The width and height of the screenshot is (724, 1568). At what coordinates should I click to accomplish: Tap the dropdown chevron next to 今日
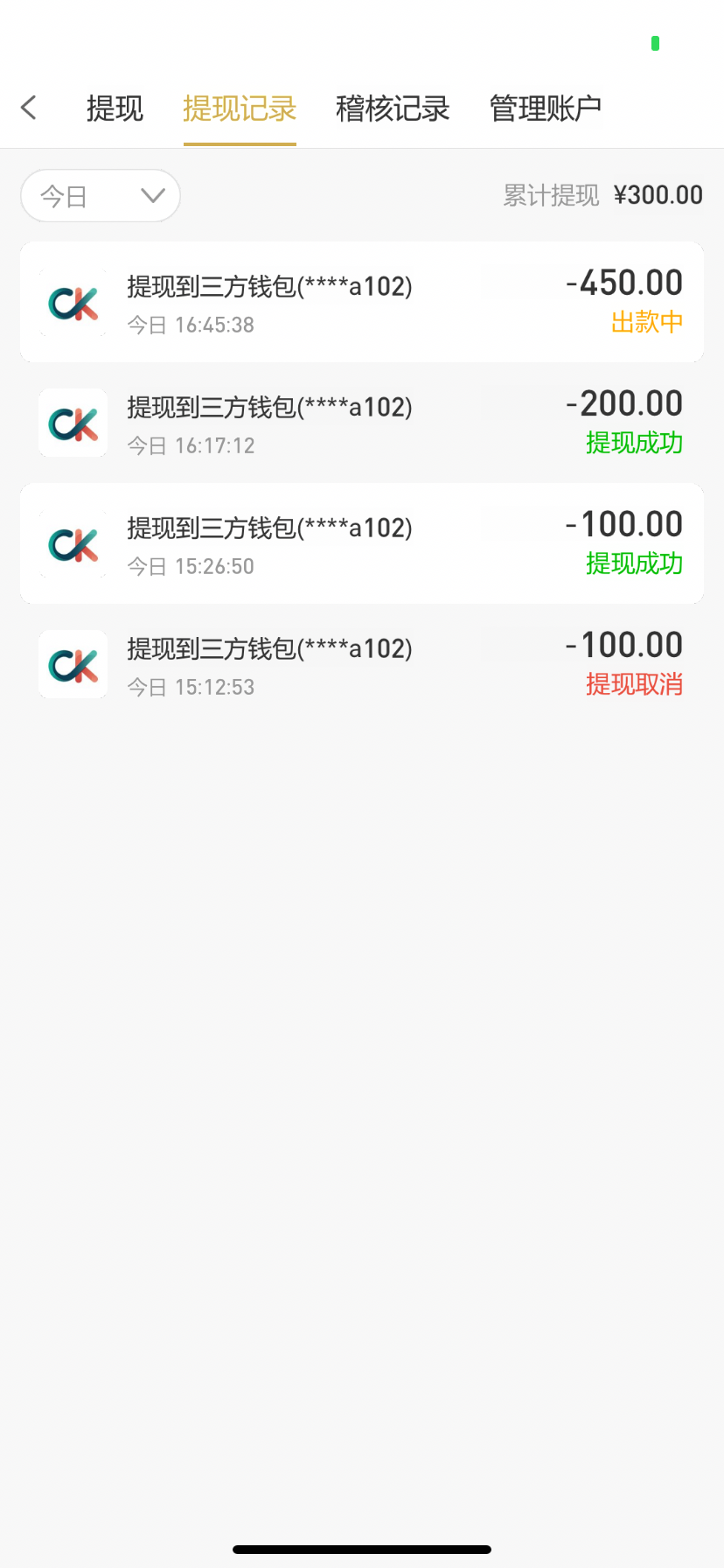click(152, 196)
